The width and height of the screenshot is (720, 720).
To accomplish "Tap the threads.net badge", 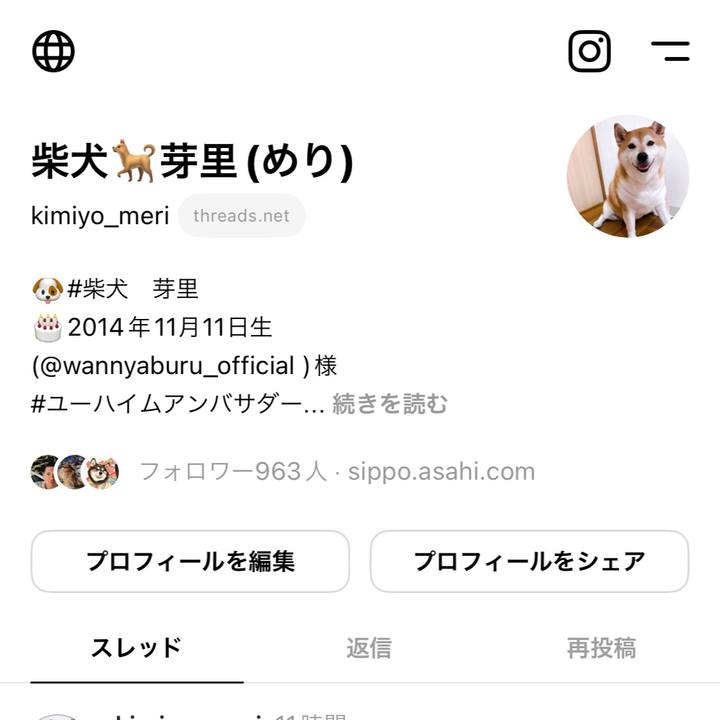I will pos(241,215).
